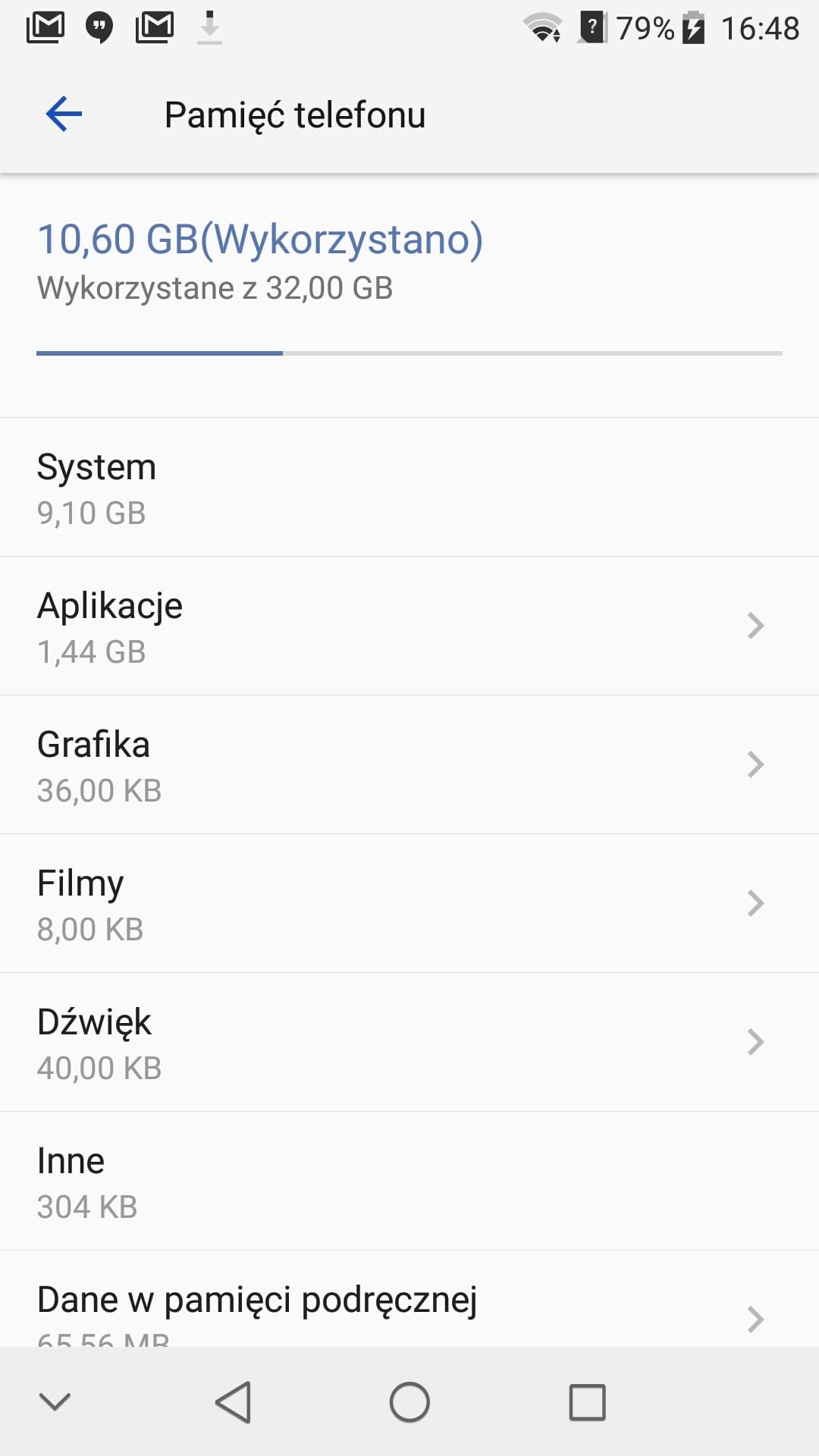Open the Aplikacje storage row
This screenshot has height=1456, width=819.
point(409,626)
